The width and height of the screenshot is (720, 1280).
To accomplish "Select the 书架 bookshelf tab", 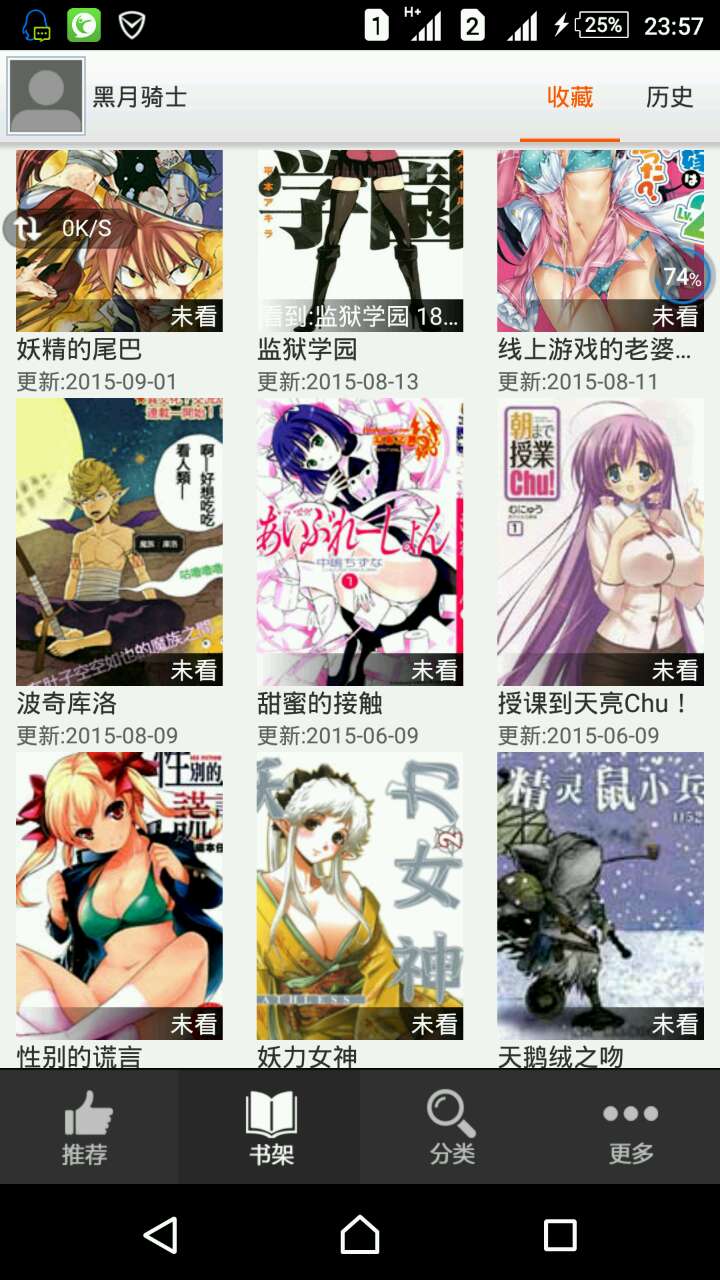I will [271, 1128].
